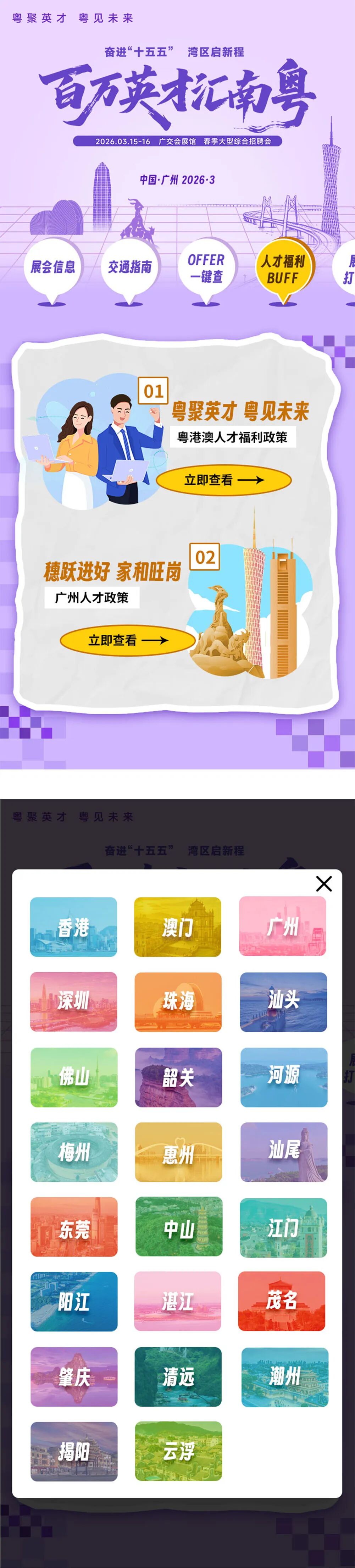Select the 云浮 city tile
This screenshot has width=355, height=1568.
178,1451
